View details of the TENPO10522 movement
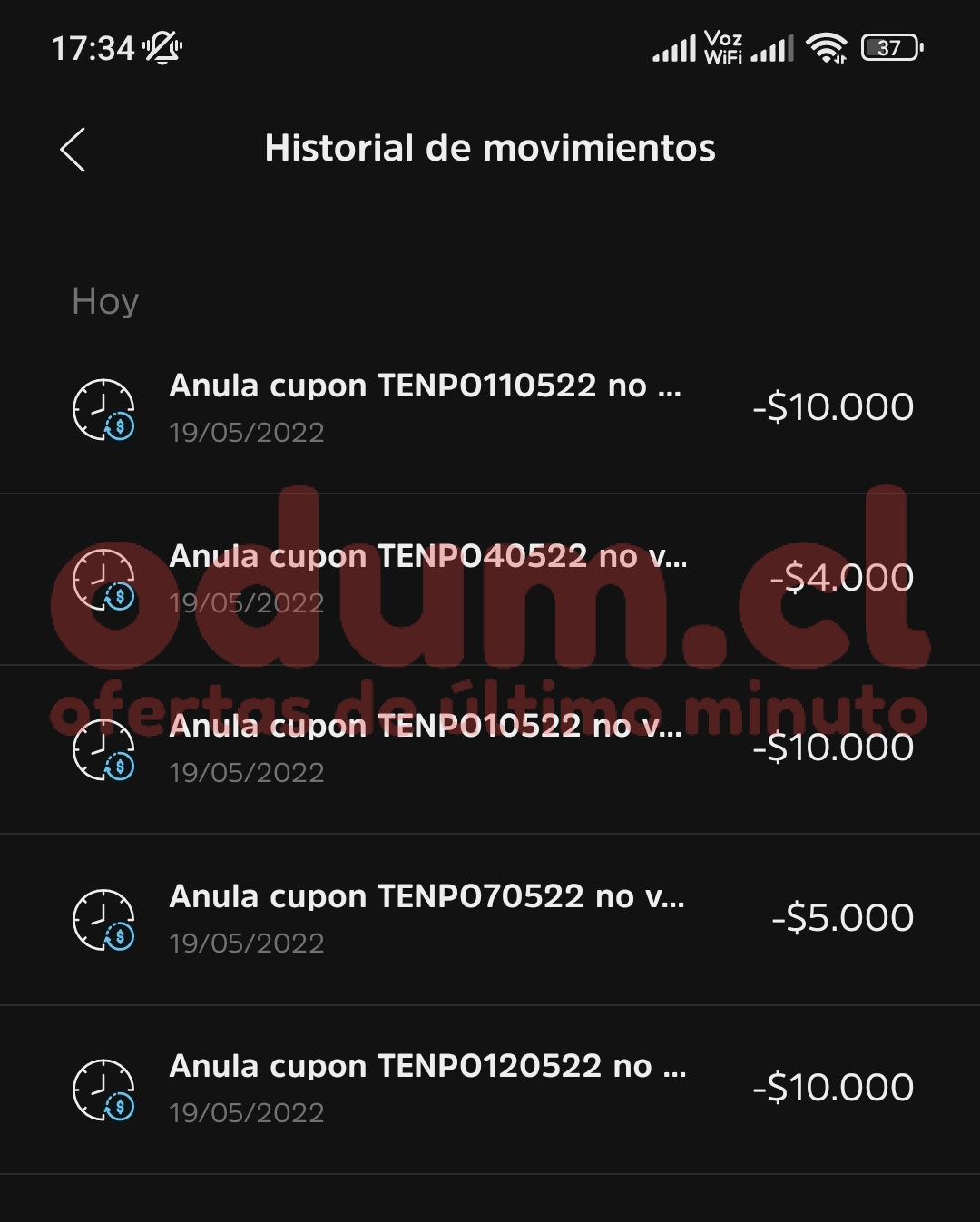980x1222 pixels. click(x=490, y=748)
